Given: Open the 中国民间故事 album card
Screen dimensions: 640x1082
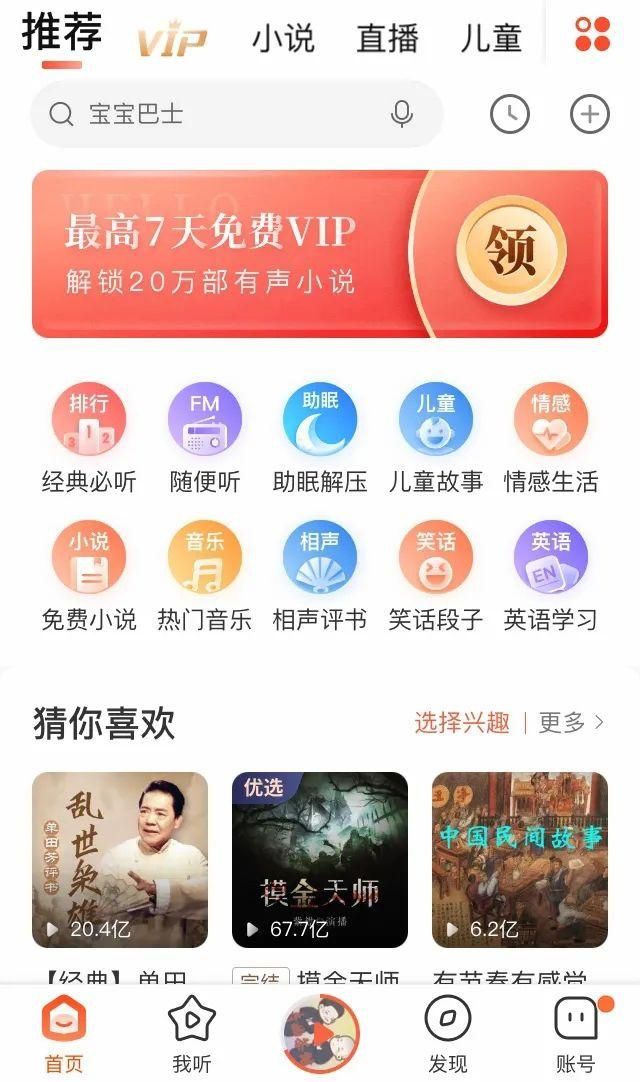Looking at the screenshot, I should pos(520,860).
